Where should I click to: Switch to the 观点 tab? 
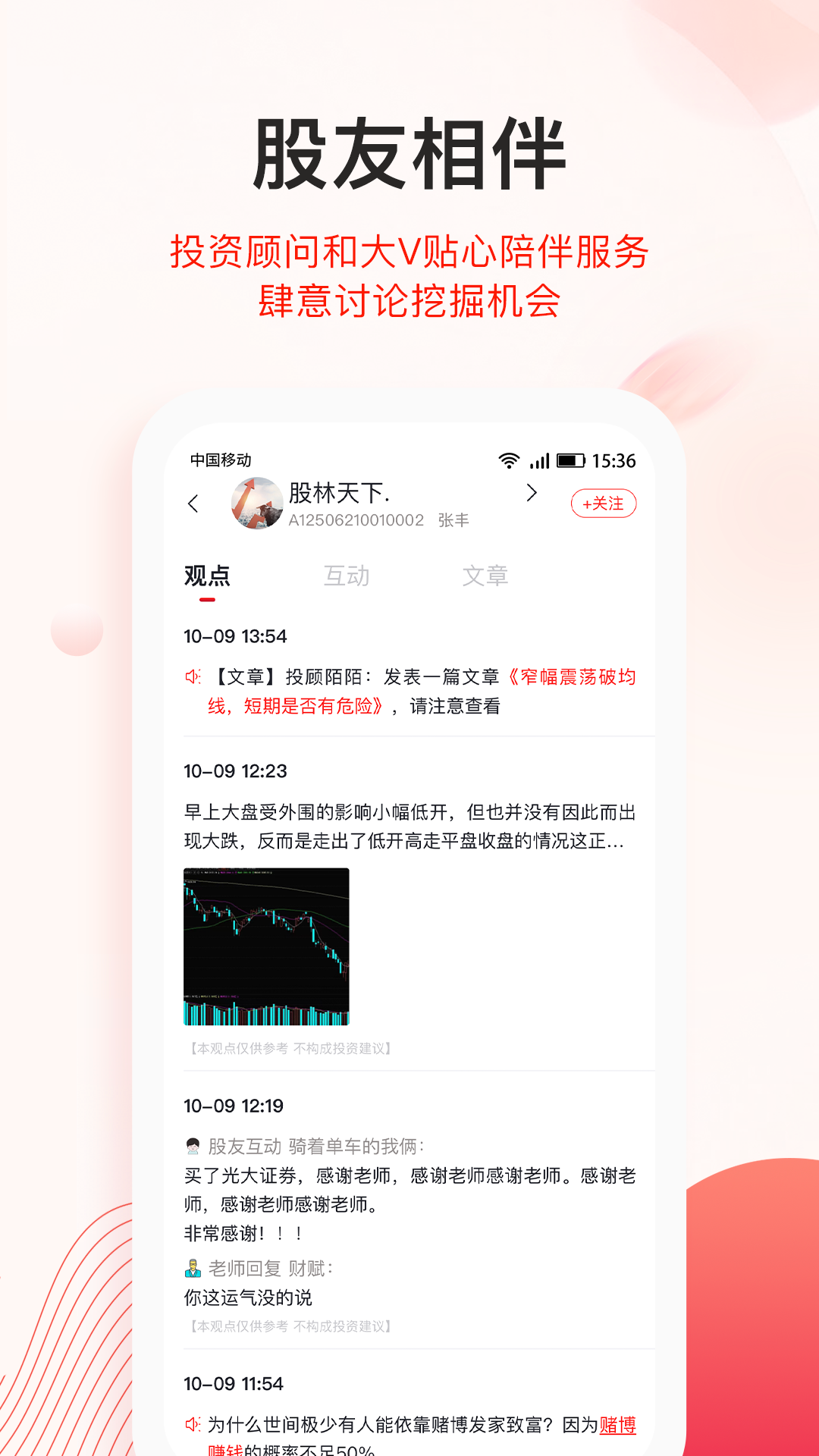(209, 576)
